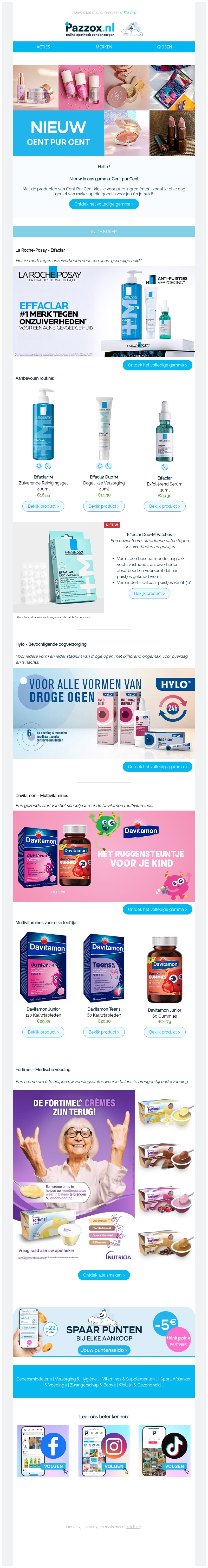View product Davitamon Teens 60 Kauwtabletten
This screenshot has width=208, height=1568.
[x=104, y=1032]
